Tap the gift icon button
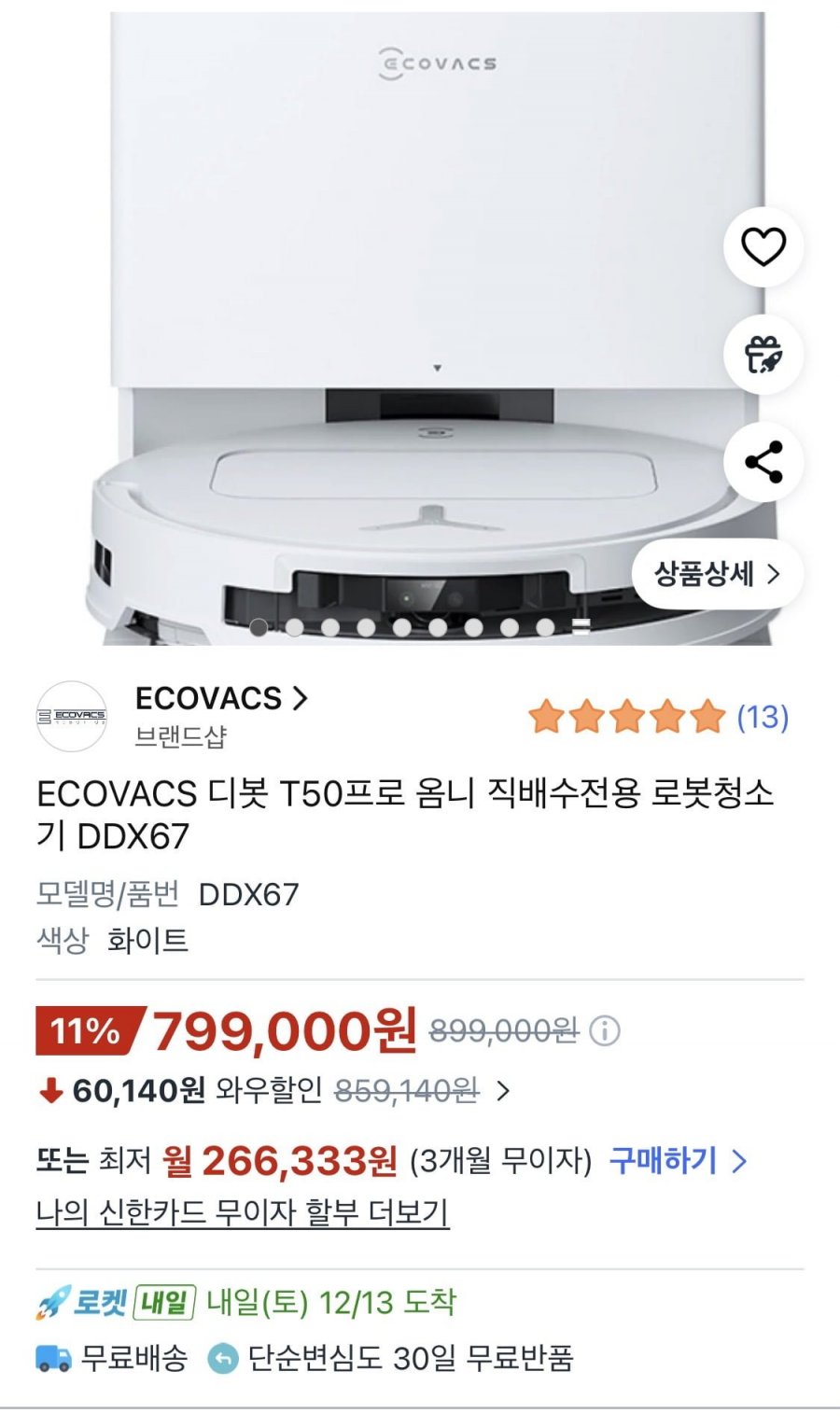Image resolution: width=840 pixels, height=1427 pixels. [x=763, y=355]
